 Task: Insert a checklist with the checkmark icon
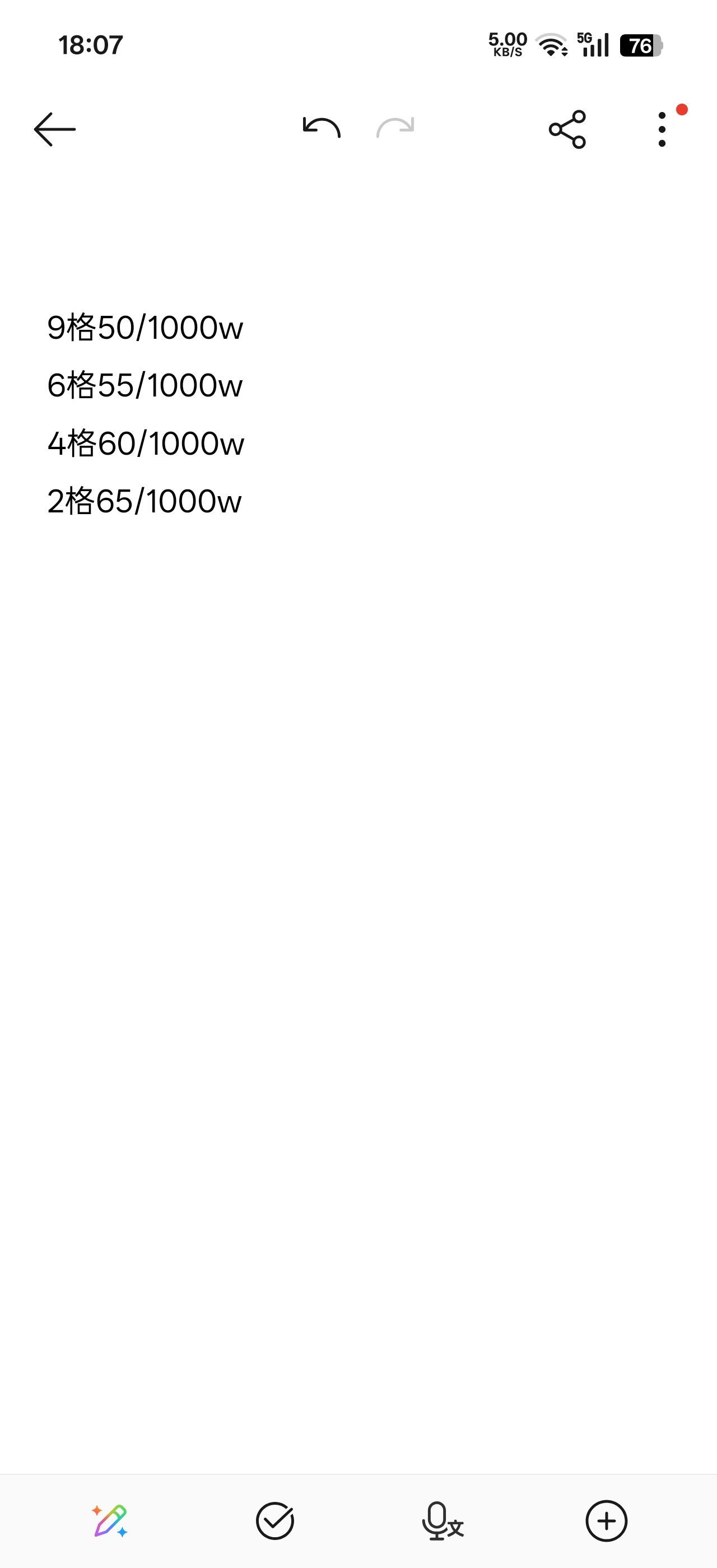(275, 1520)
